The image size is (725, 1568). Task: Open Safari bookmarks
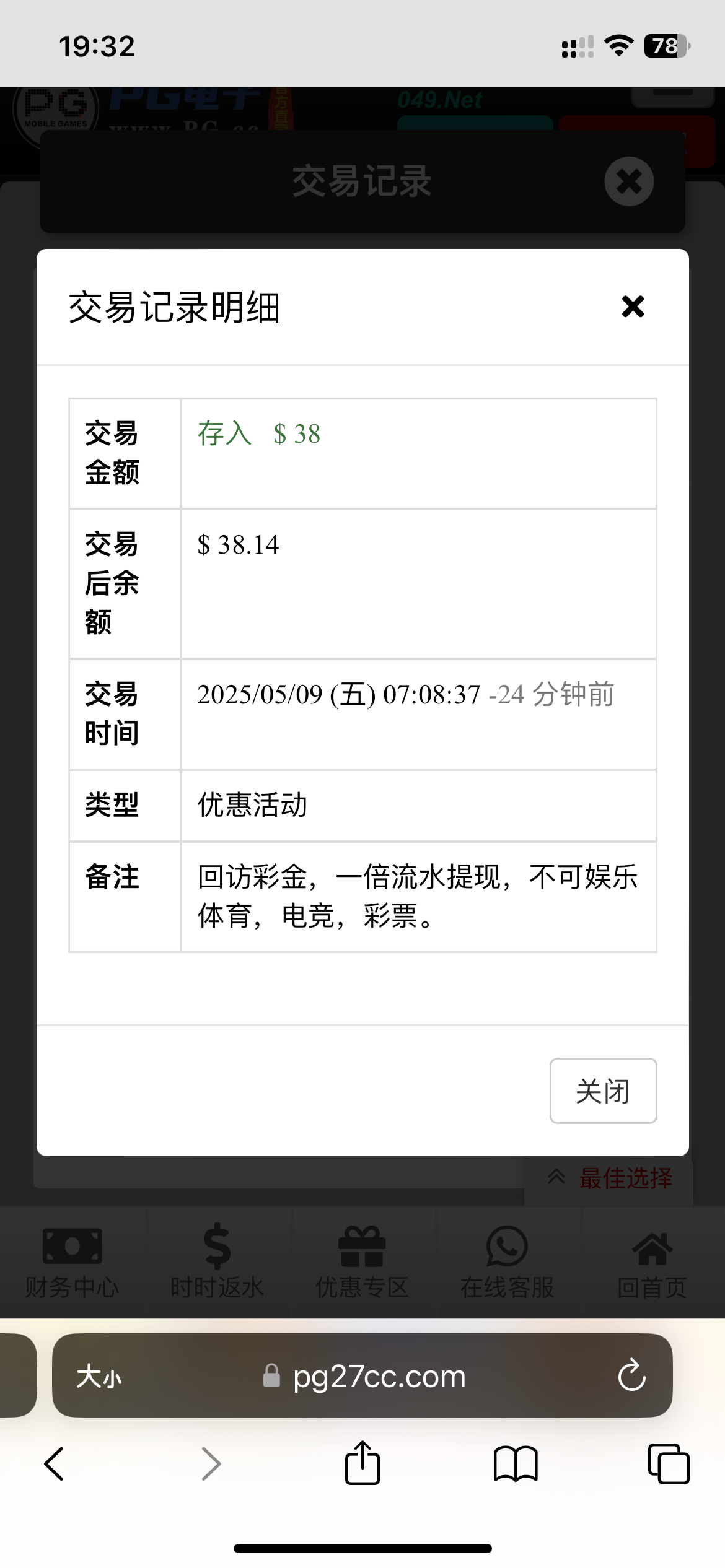pyautogui.click(x=515, y=1464)
